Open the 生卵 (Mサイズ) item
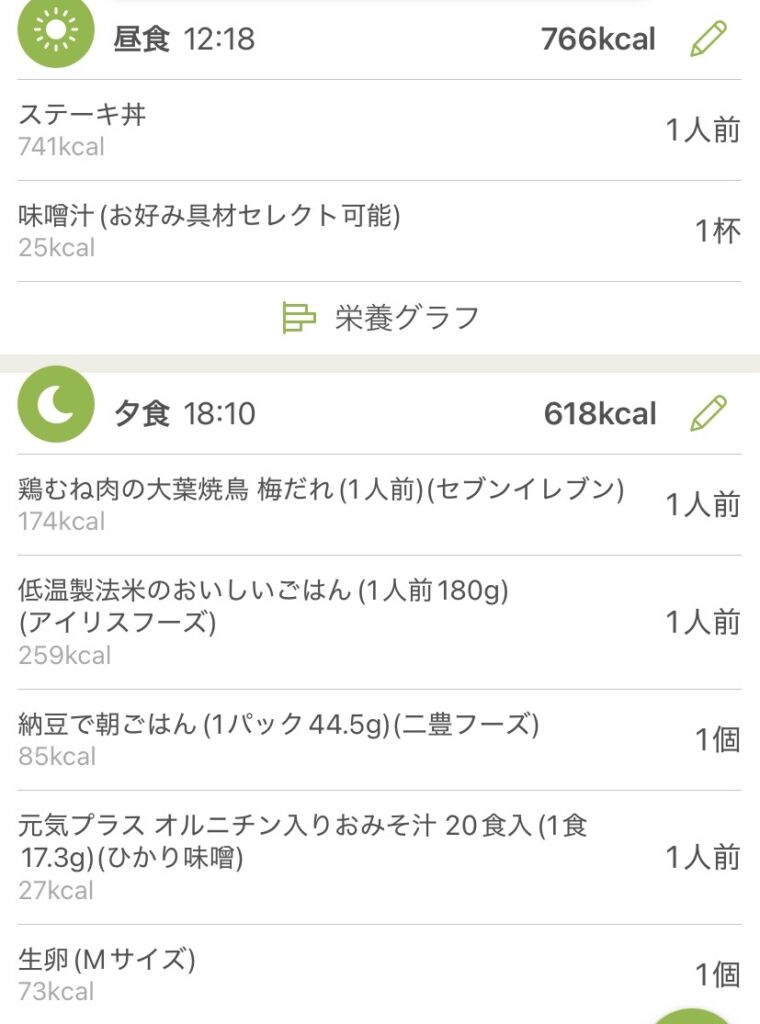 (380, 975)
